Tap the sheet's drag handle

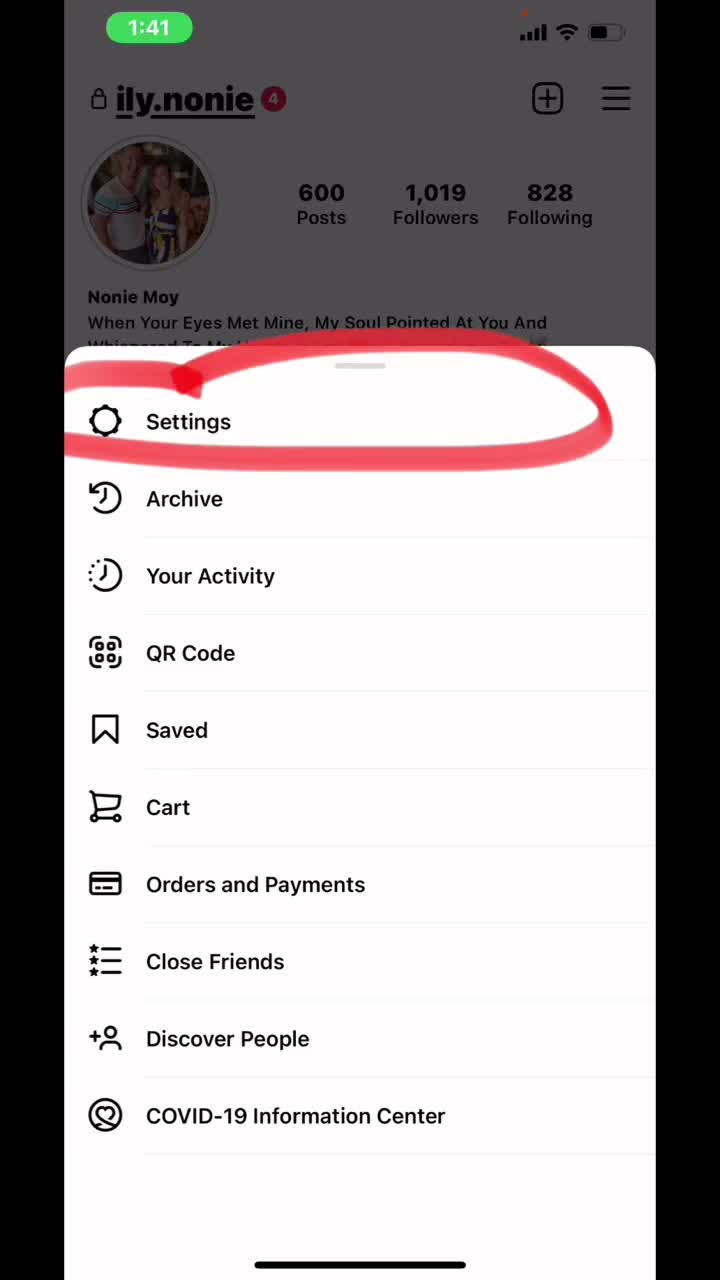(x=360, y=367)
